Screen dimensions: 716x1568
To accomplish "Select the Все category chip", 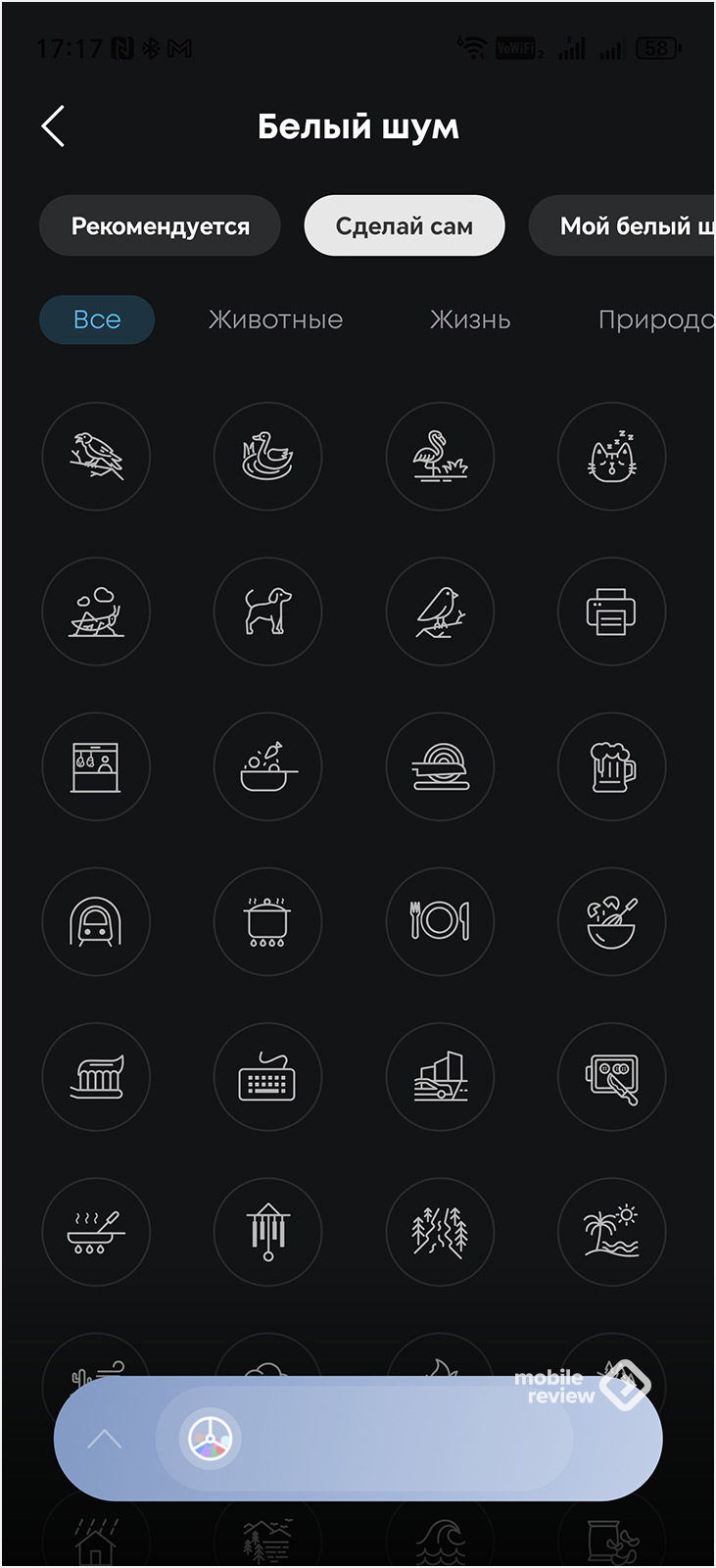I will pyautogui.click(x=97, y=319).
